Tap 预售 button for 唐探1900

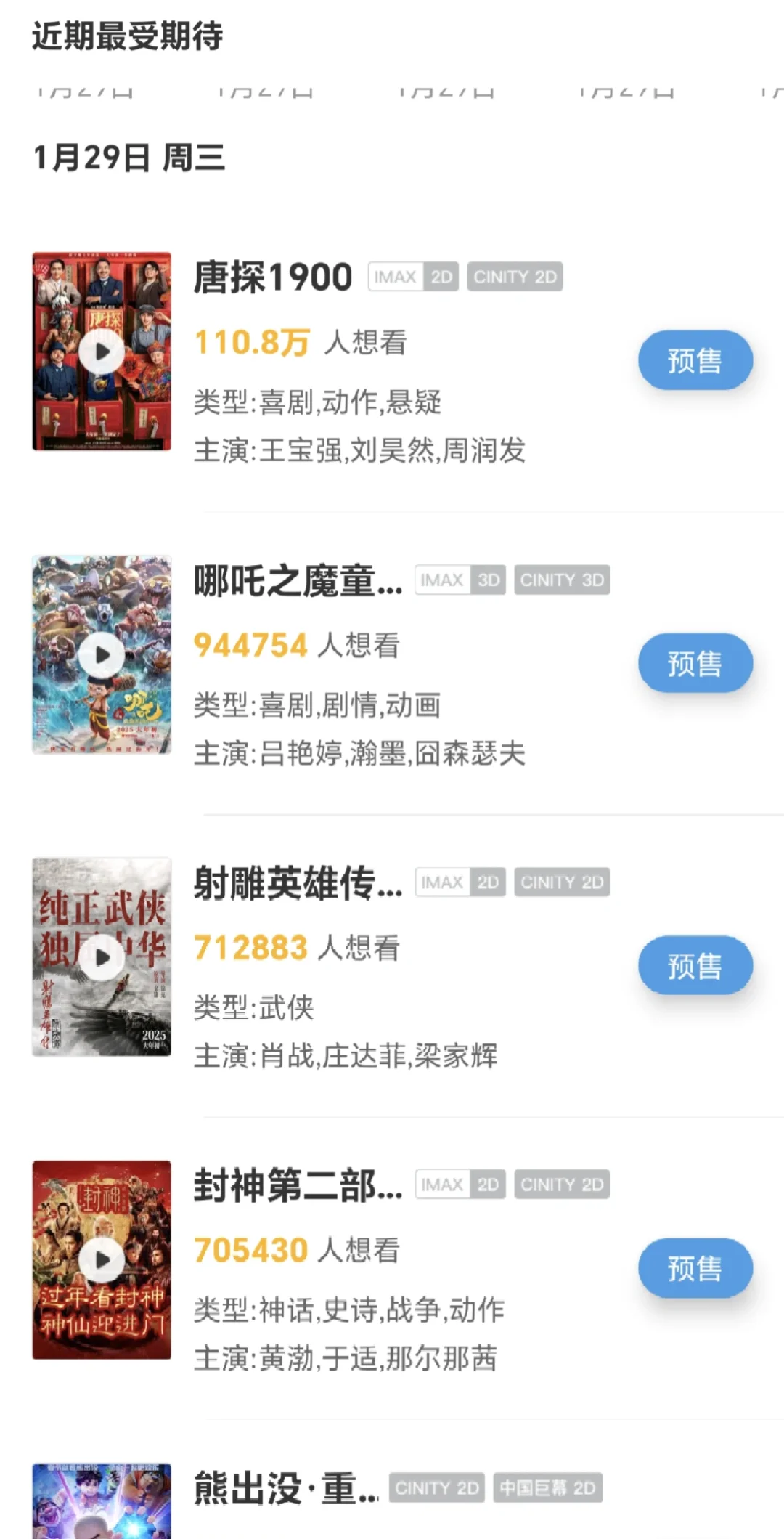(695, 360)
